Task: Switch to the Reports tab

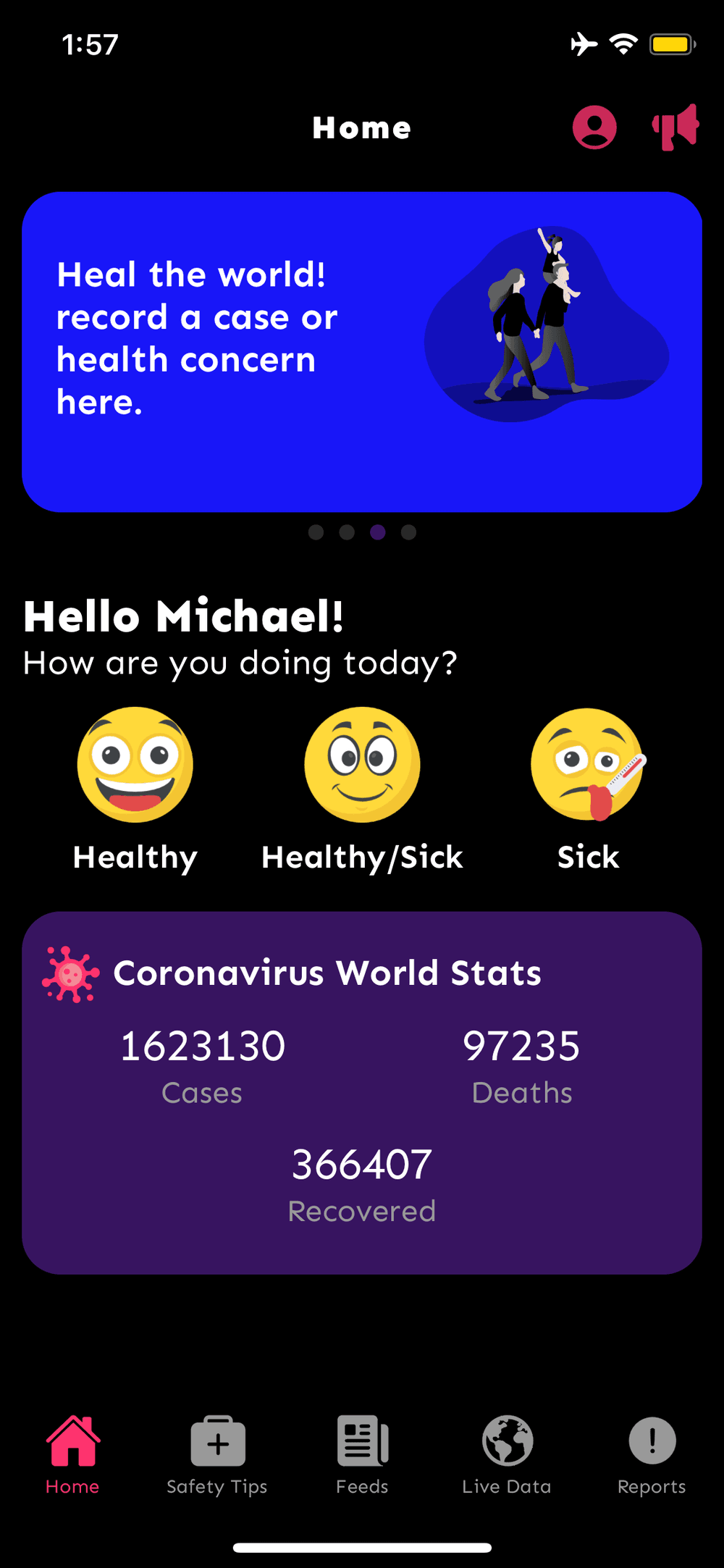Action: 652,1454
